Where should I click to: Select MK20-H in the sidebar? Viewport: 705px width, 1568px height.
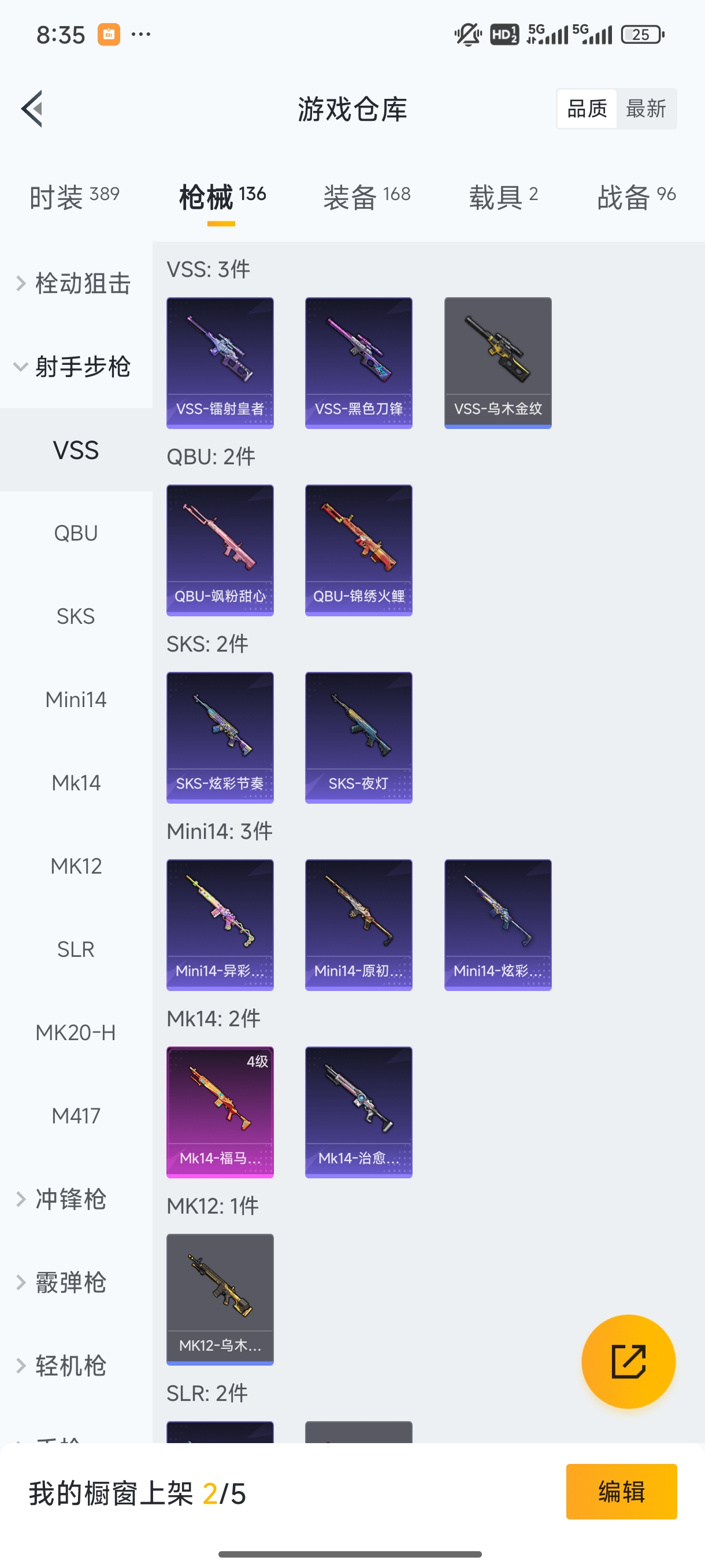pyautogui.click(x=76, y=1033)
